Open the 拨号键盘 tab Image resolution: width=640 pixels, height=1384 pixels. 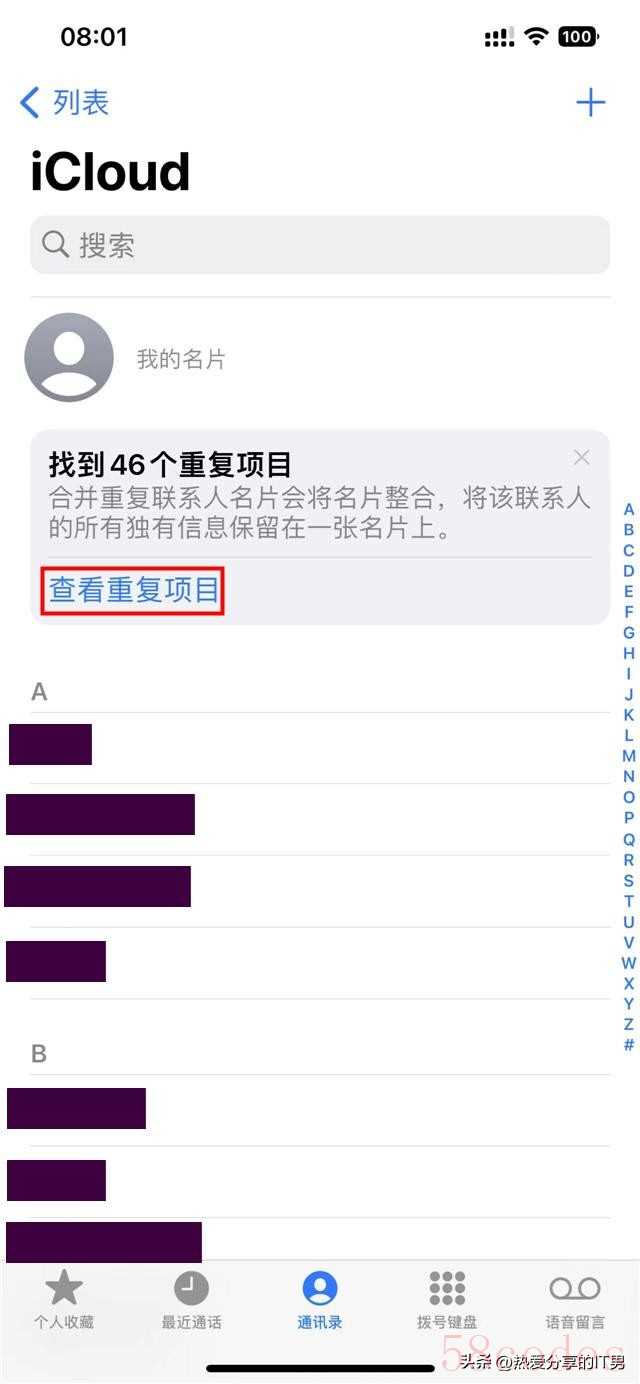pyautogui.click(x=447, y=1300)
